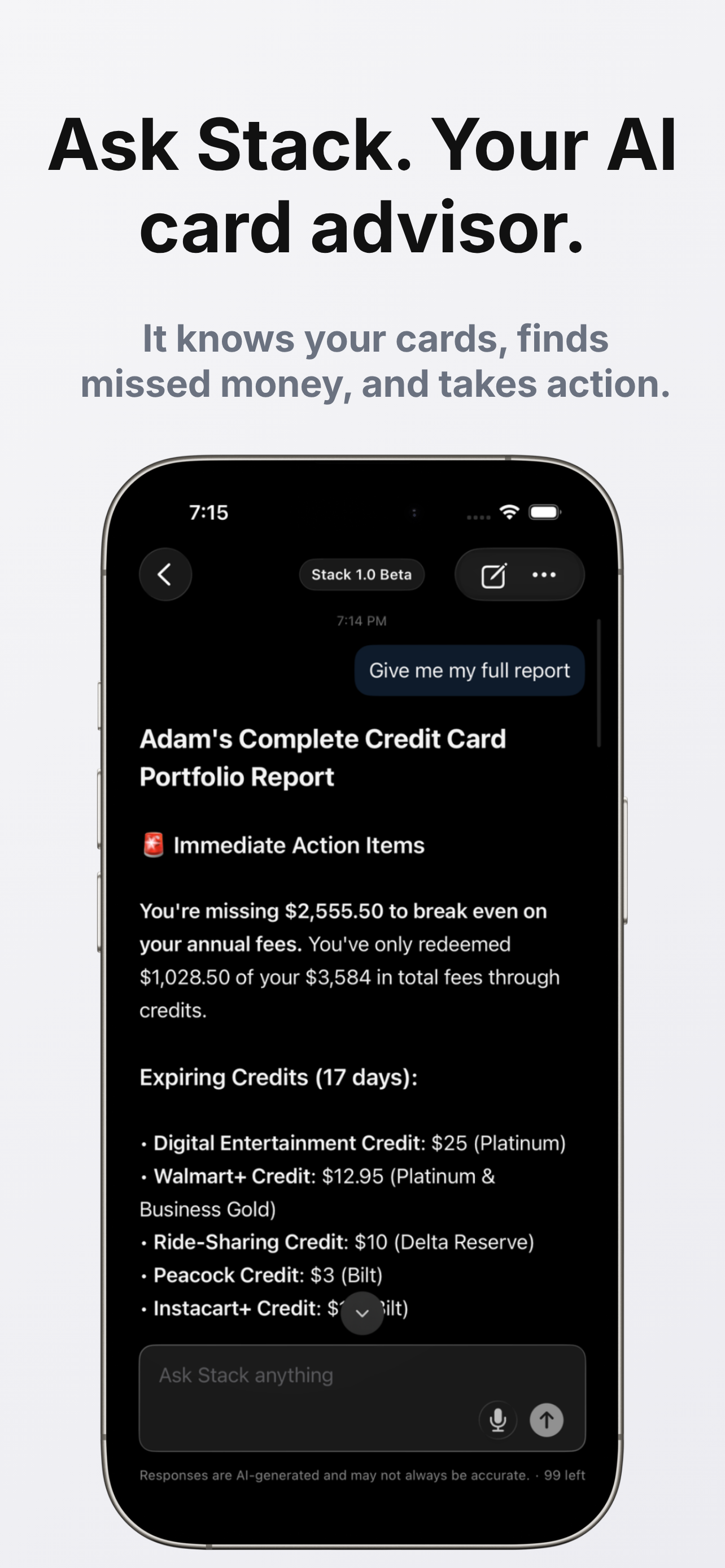Viewport: 725px width, 1568px height.
Task: Select the 'Give me my full report' message
Action: pos(469,670)
